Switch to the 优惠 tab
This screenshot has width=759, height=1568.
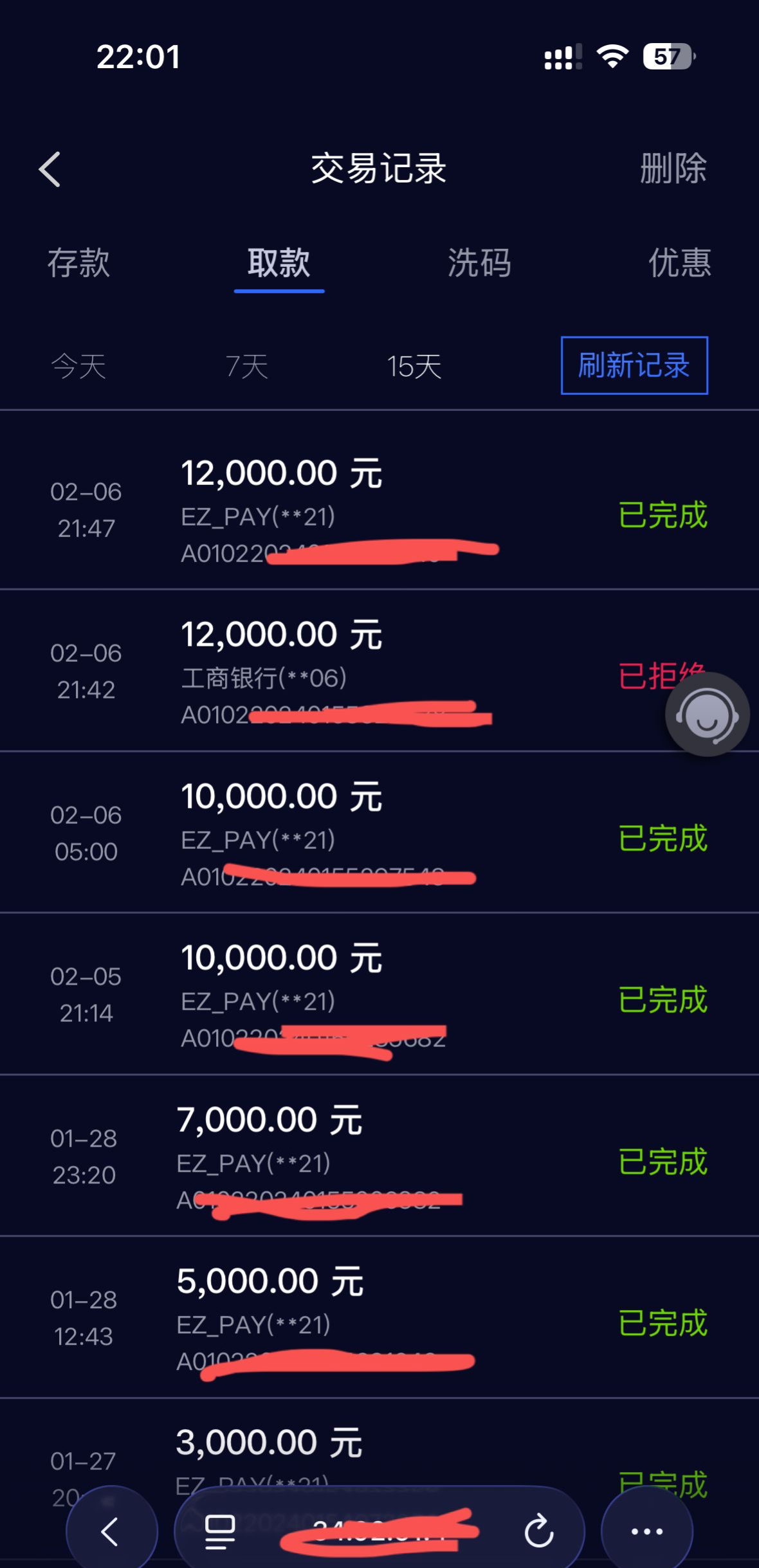point(679,263)
